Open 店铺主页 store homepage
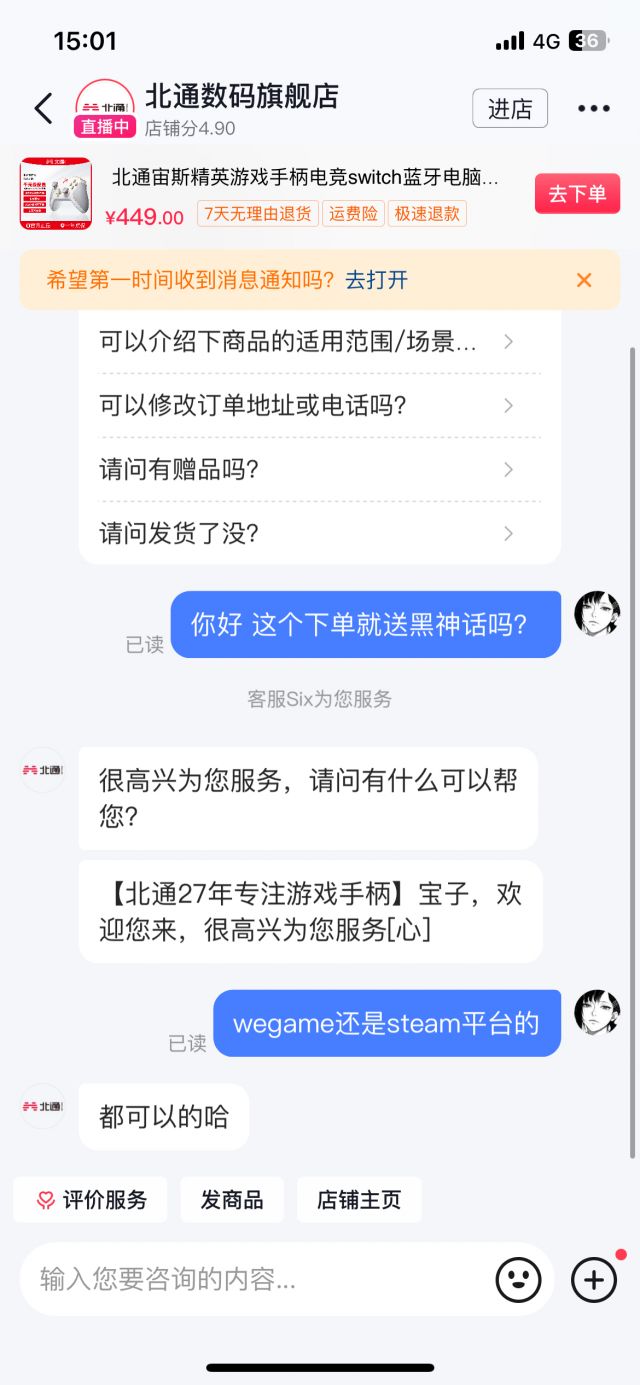 pos(359,1200)
